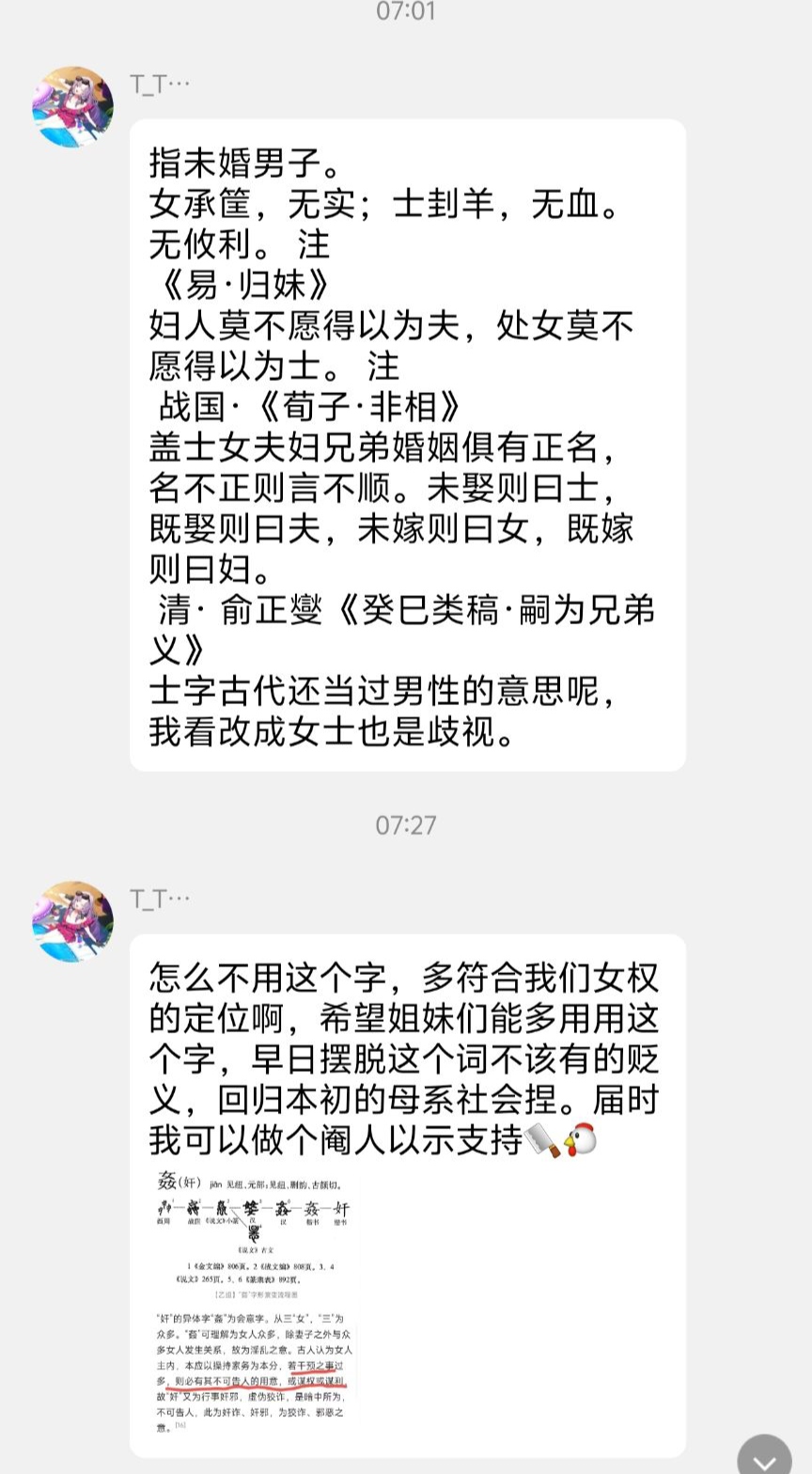Viewport: 812px width, 1474px height.
Task: Open the 姦(奸) dictionary image in the chat
Action: pos(254,1300)
